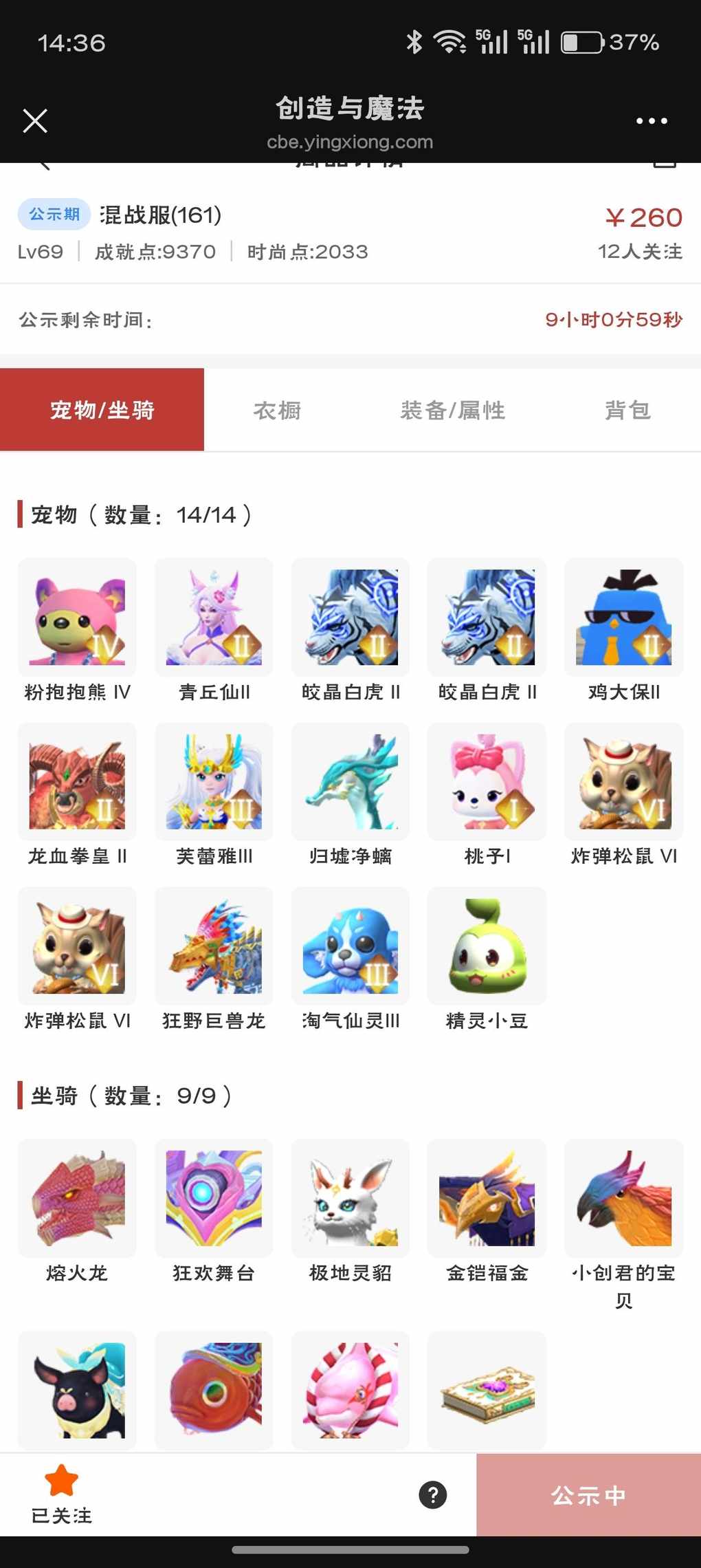
Task: Select the 宠物/坐骑 tab
Action: pos(102,411)
